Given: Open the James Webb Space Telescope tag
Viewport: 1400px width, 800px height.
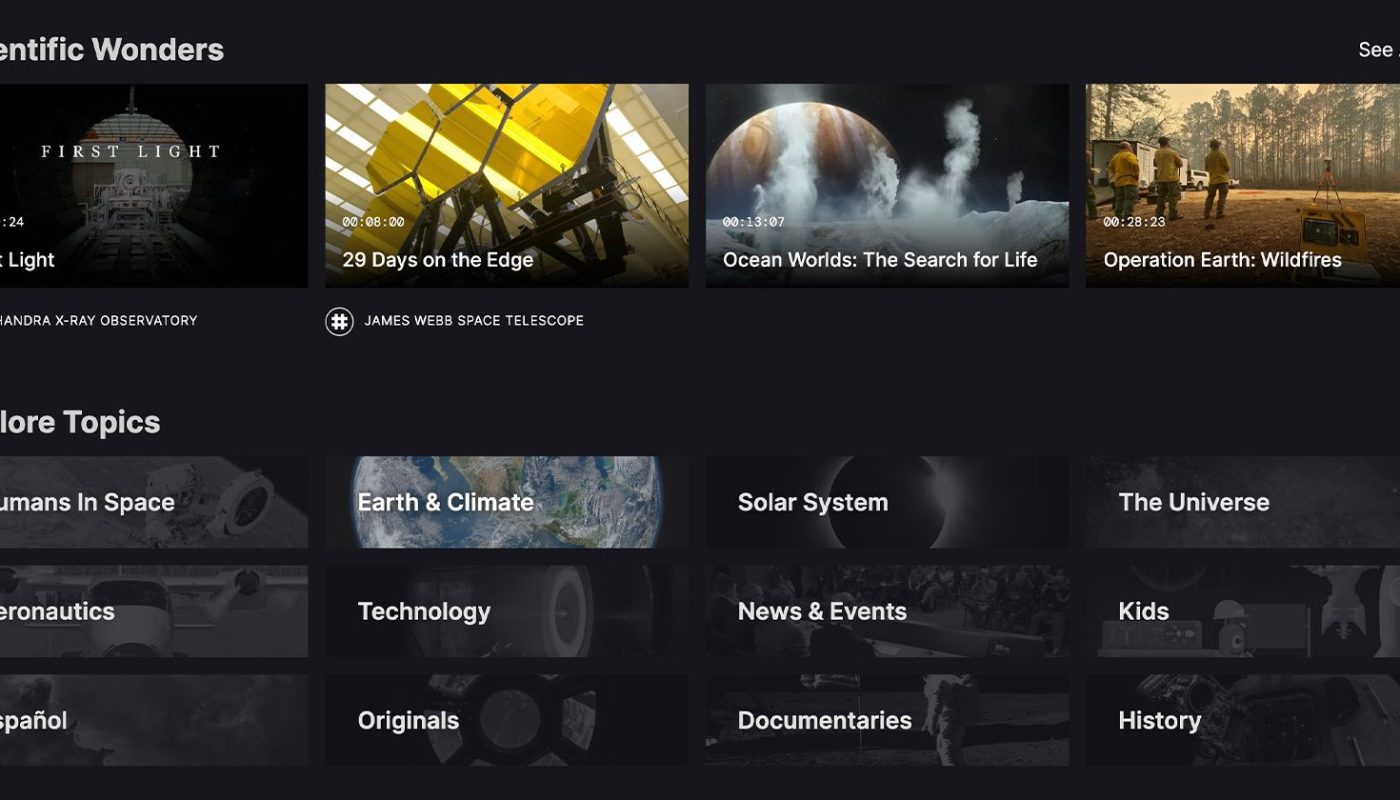Looking at the screenshot, I should pos(473,321).
